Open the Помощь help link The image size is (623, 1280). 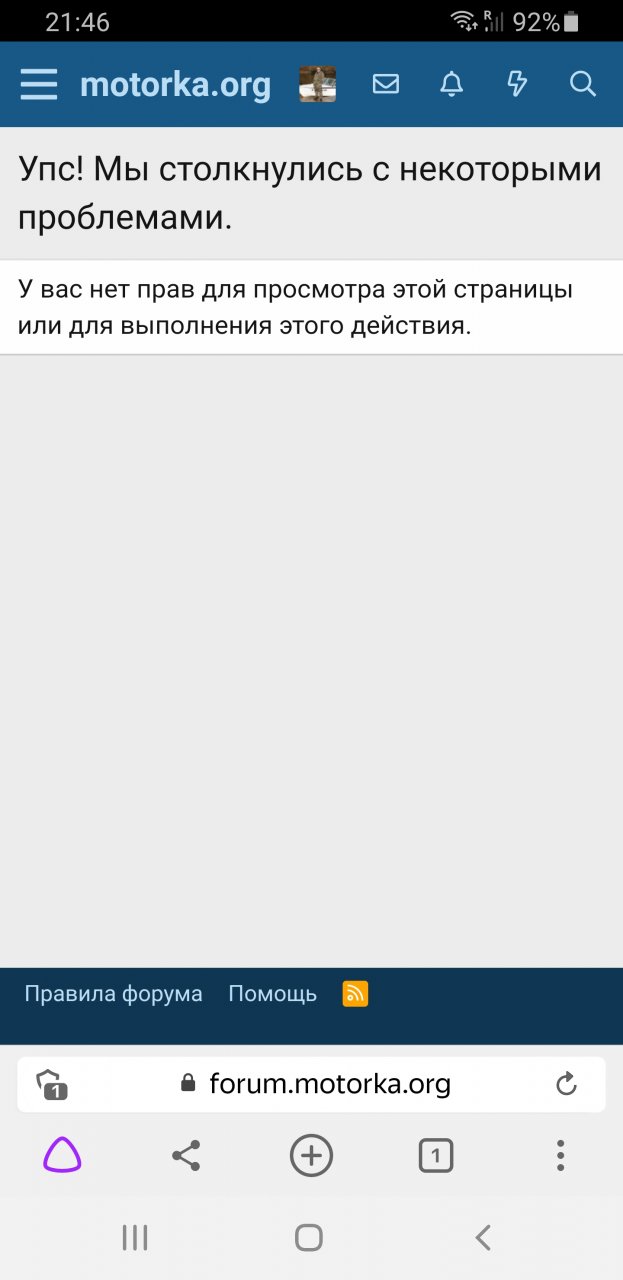[x=272, y=994]
